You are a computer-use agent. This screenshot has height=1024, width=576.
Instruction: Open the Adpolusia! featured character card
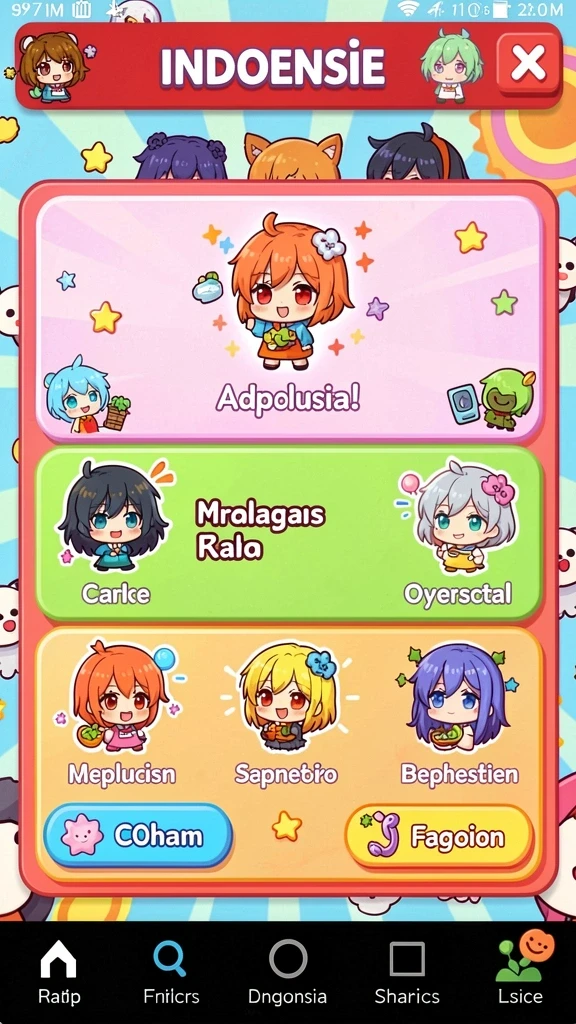[x=289, y=318]
